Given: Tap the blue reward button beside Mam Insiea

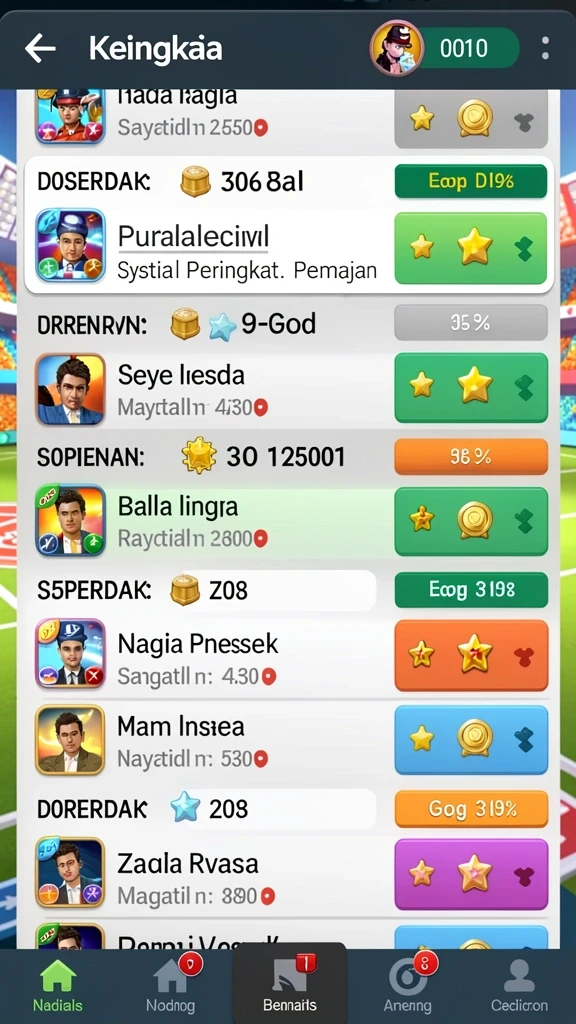Looking at the screenshot, I should coord(471,740).
